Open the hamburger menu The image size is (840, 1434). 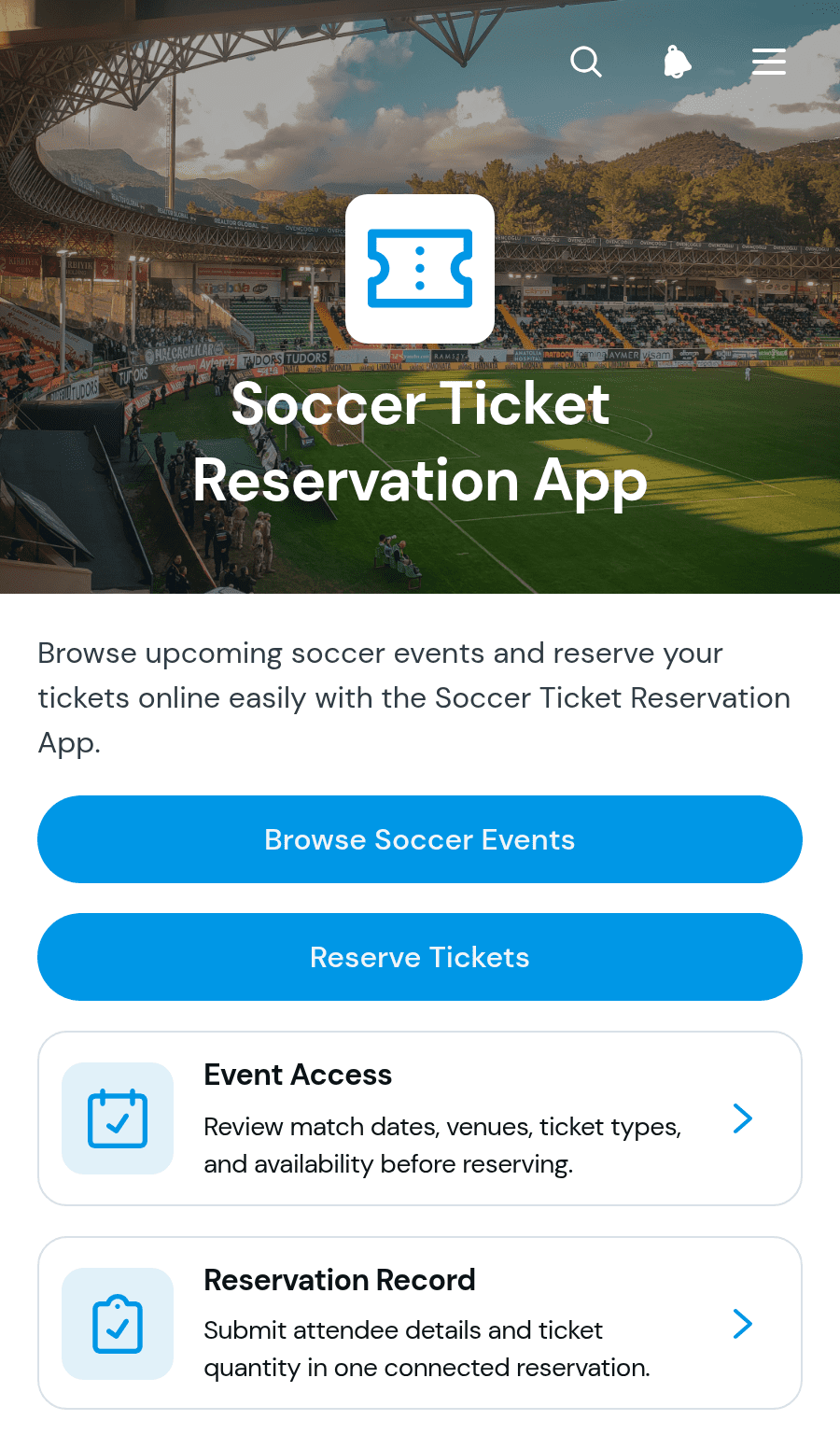click(x=769, y=62)
